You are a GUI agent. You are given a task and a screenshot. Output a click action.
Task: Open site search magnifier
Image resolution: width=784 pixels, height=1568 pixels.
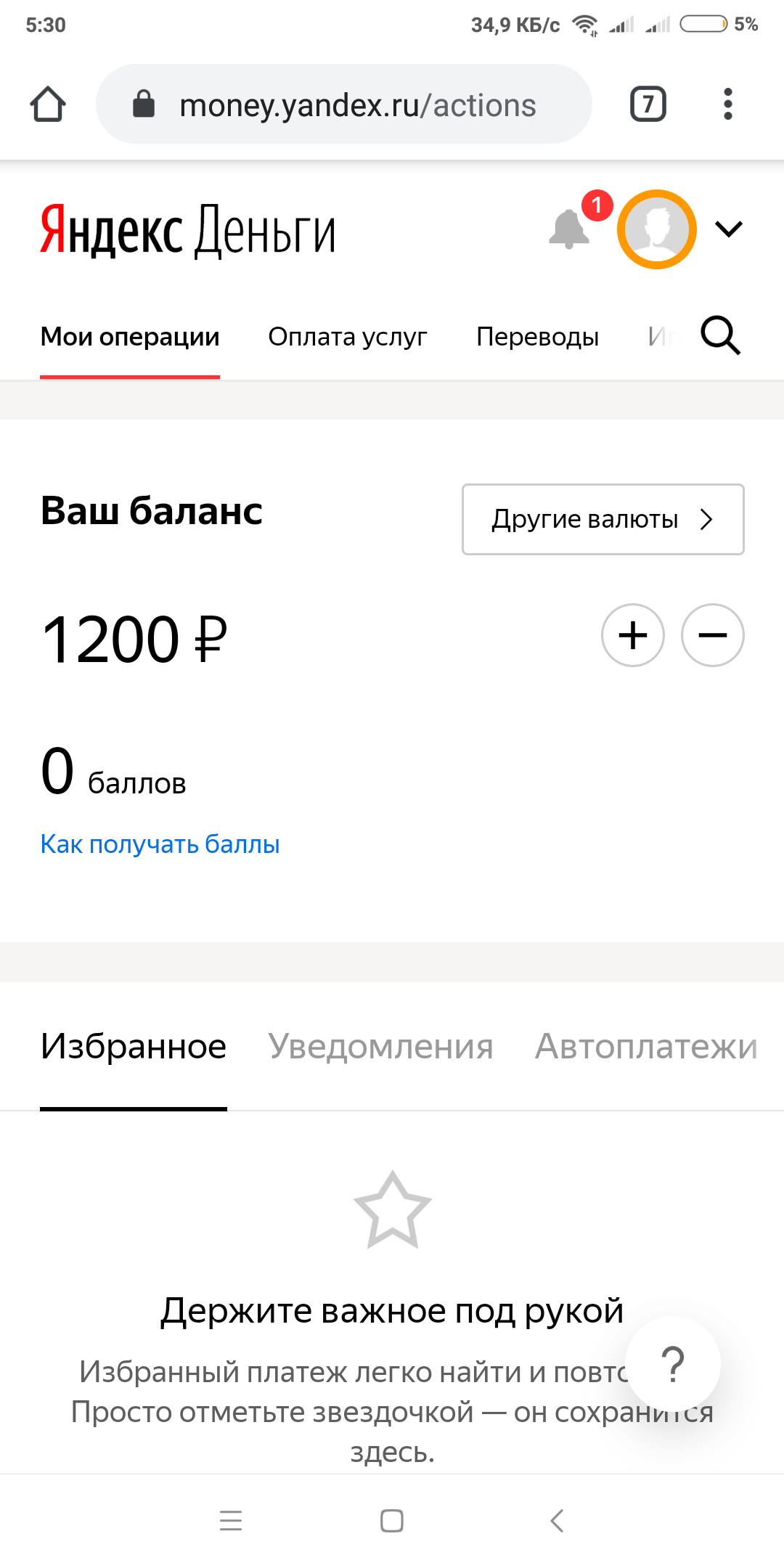720,335
